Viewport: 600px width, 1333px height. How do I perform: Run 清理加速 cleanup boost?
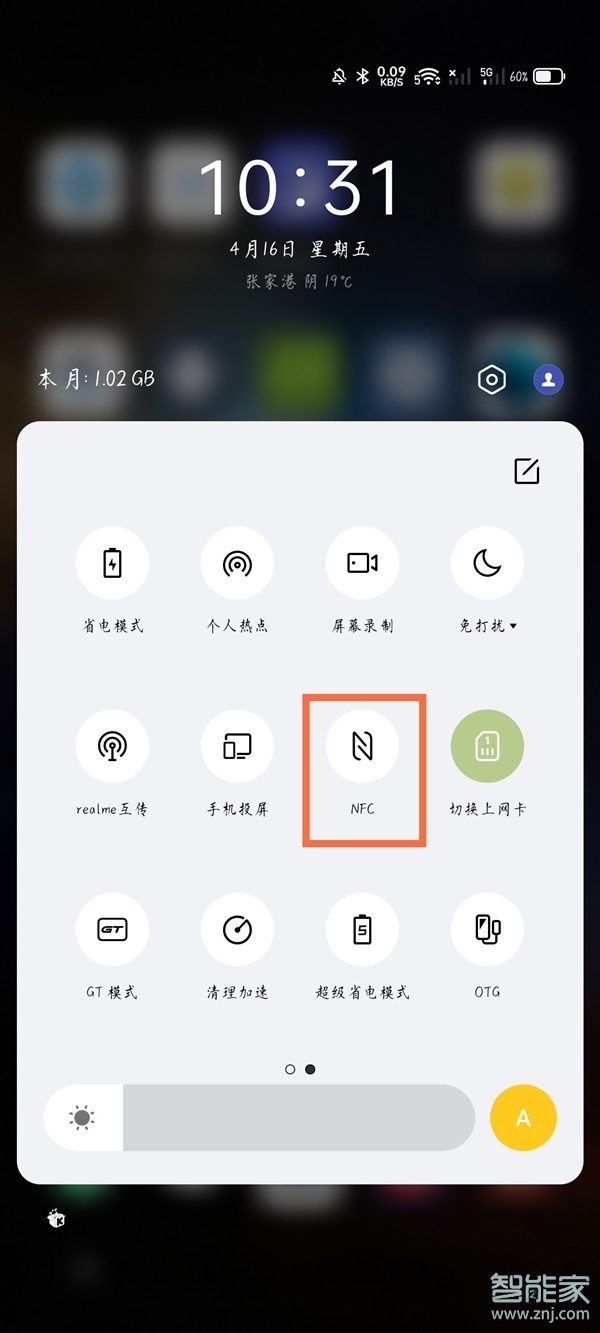[237, 930]
